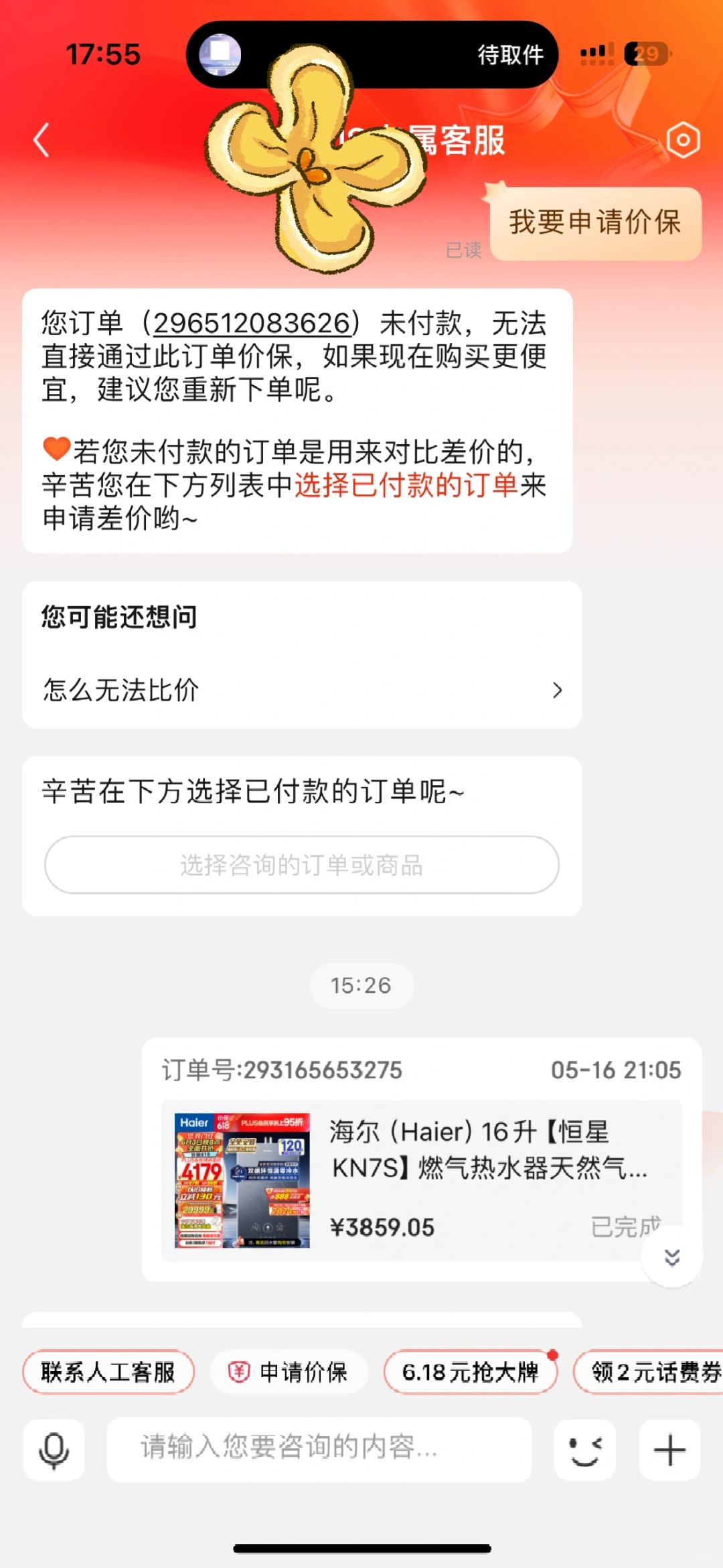The image size is (723, 1568).
Task: Open the hexagon settings icon
Action: click(683, 140)
